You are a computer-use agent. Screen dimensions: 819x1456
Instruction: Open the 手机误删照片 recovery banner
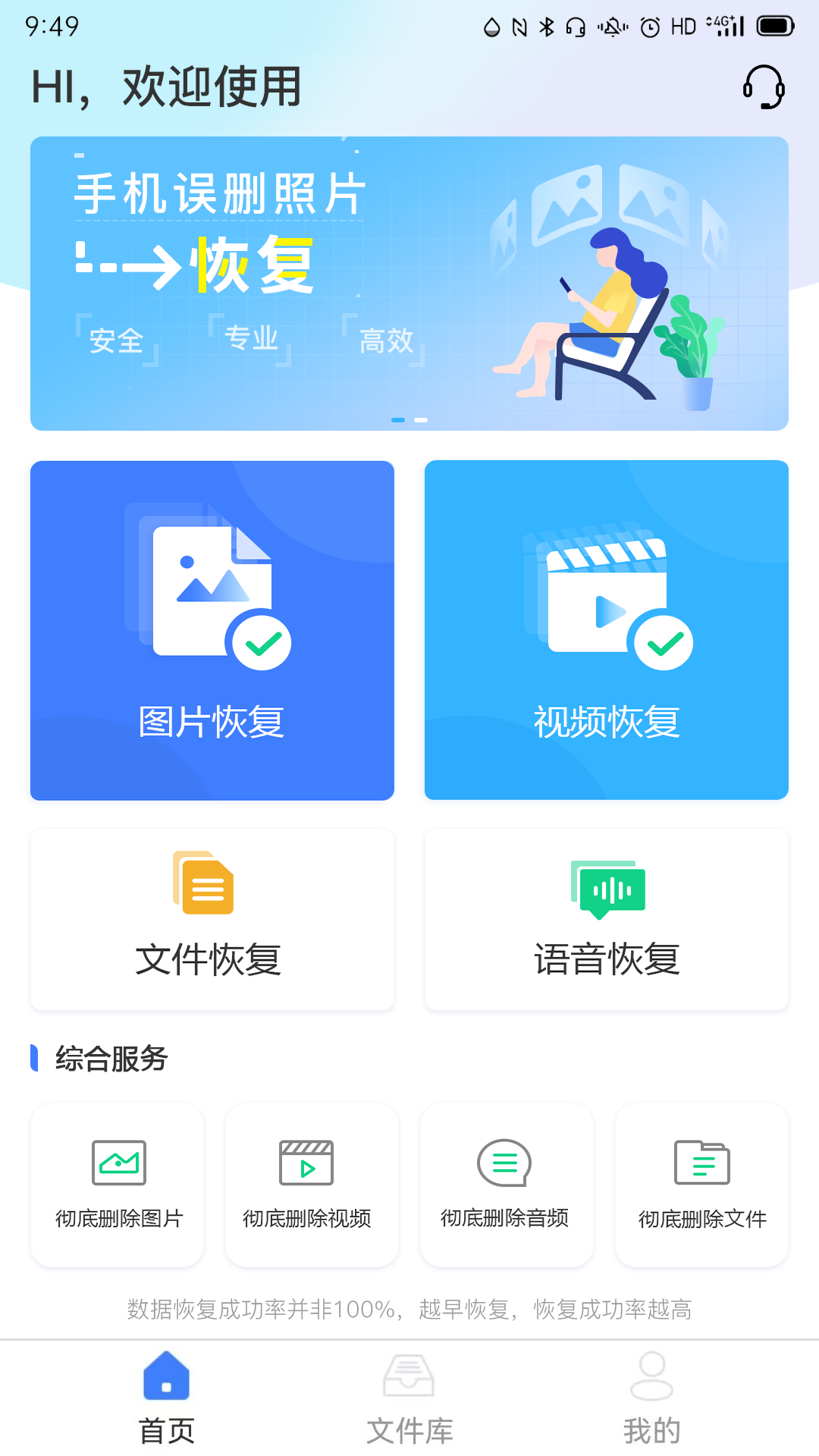(409, 284)
